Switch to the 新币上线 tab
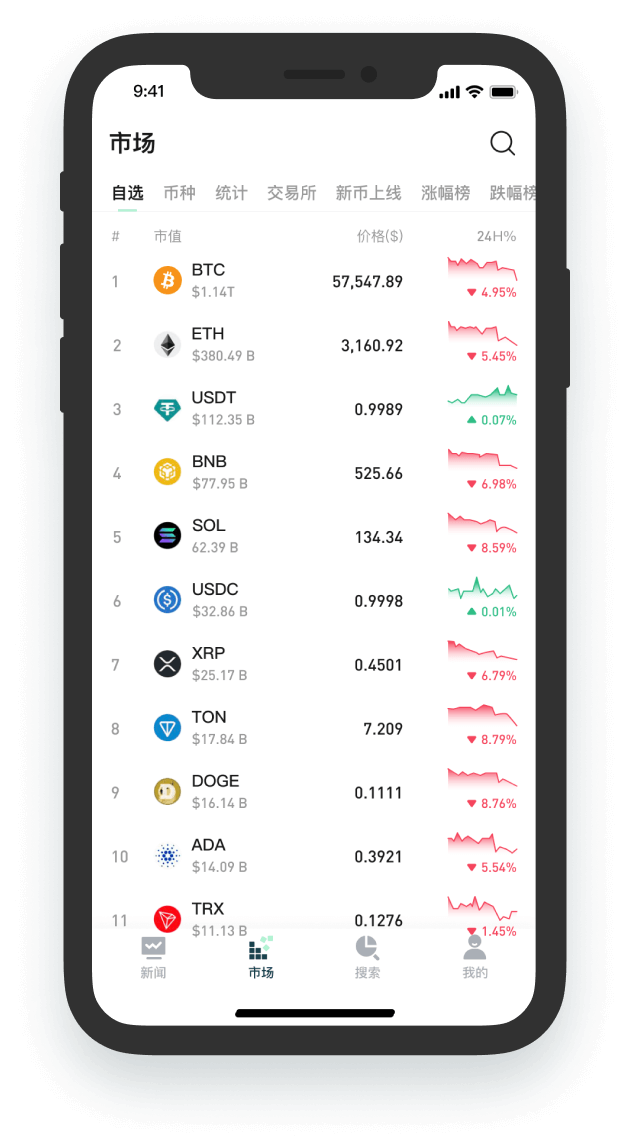 tap(368, 193)
